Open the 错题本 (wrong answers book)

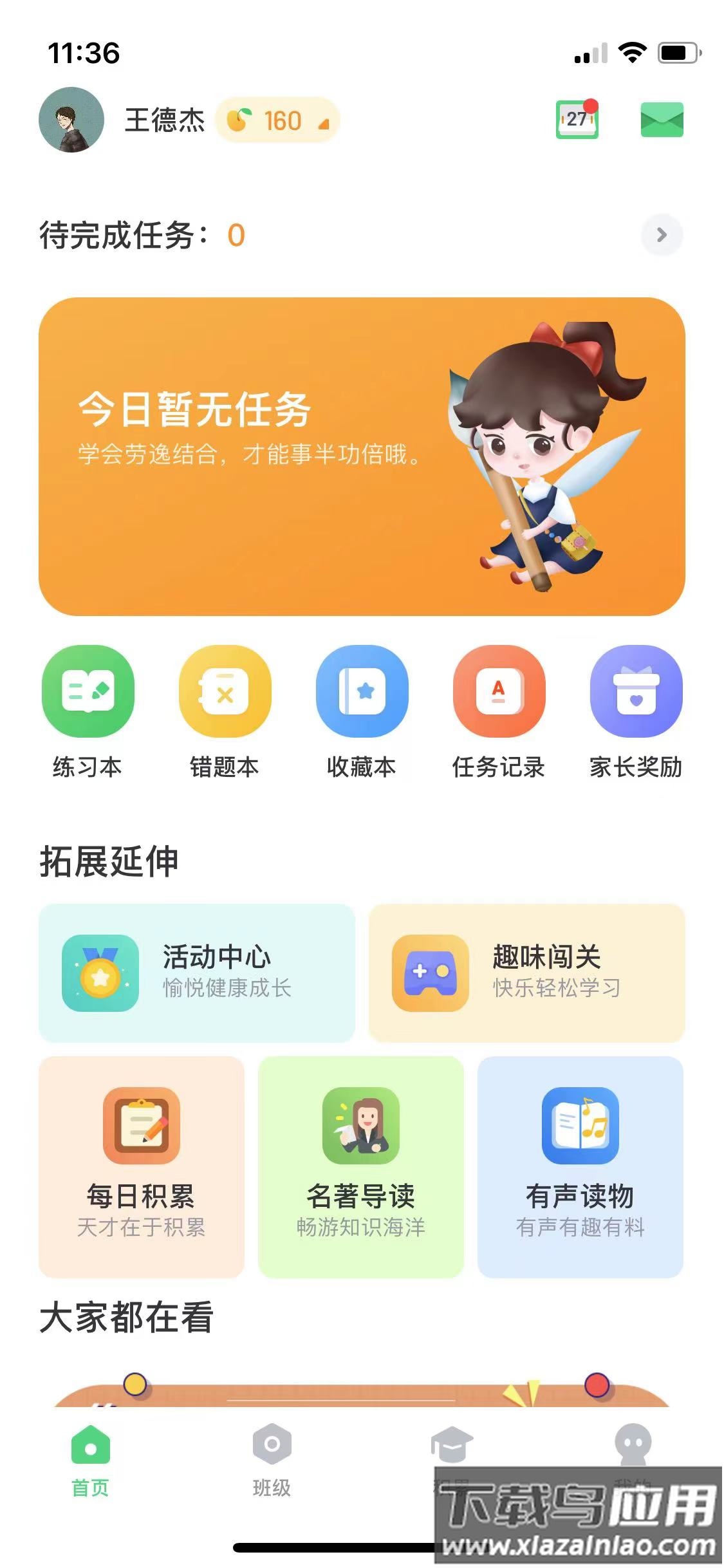pos(225,708)
